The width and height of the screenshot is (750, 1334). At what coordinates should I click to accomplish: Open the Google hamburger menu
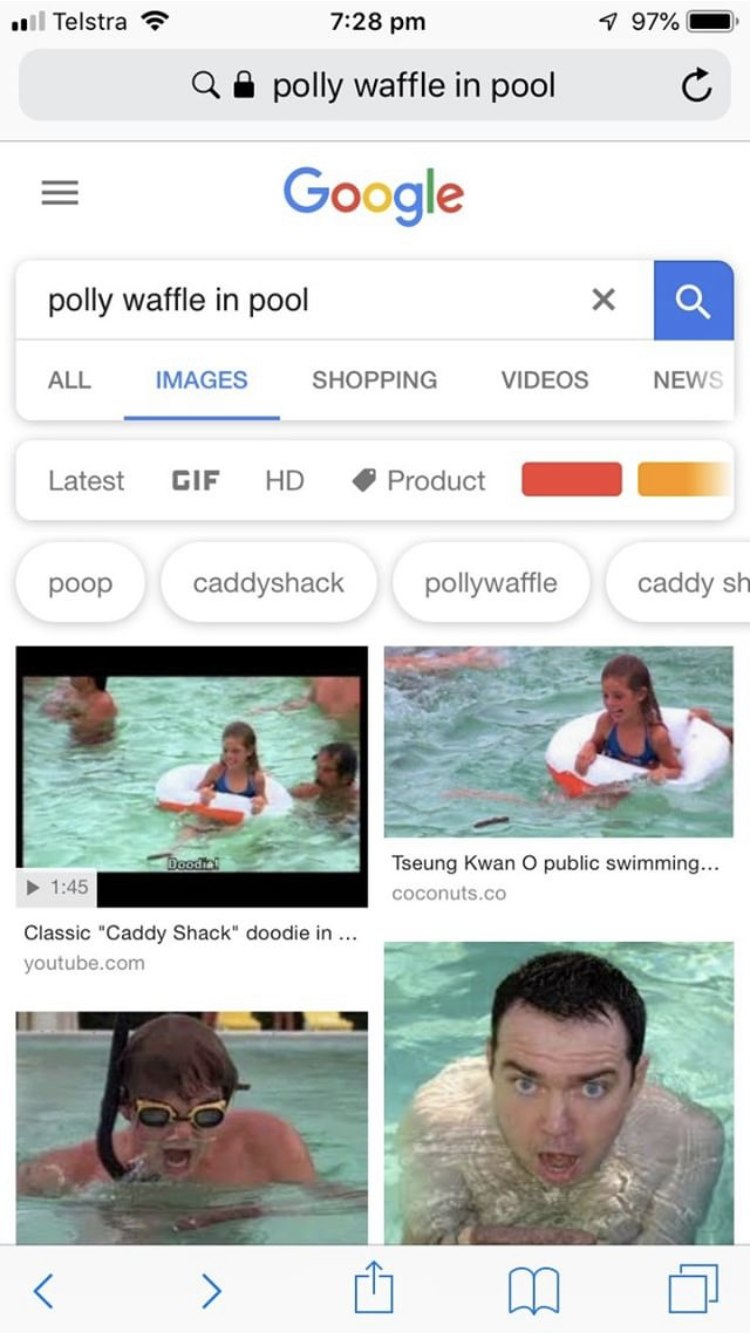(60, 192)
